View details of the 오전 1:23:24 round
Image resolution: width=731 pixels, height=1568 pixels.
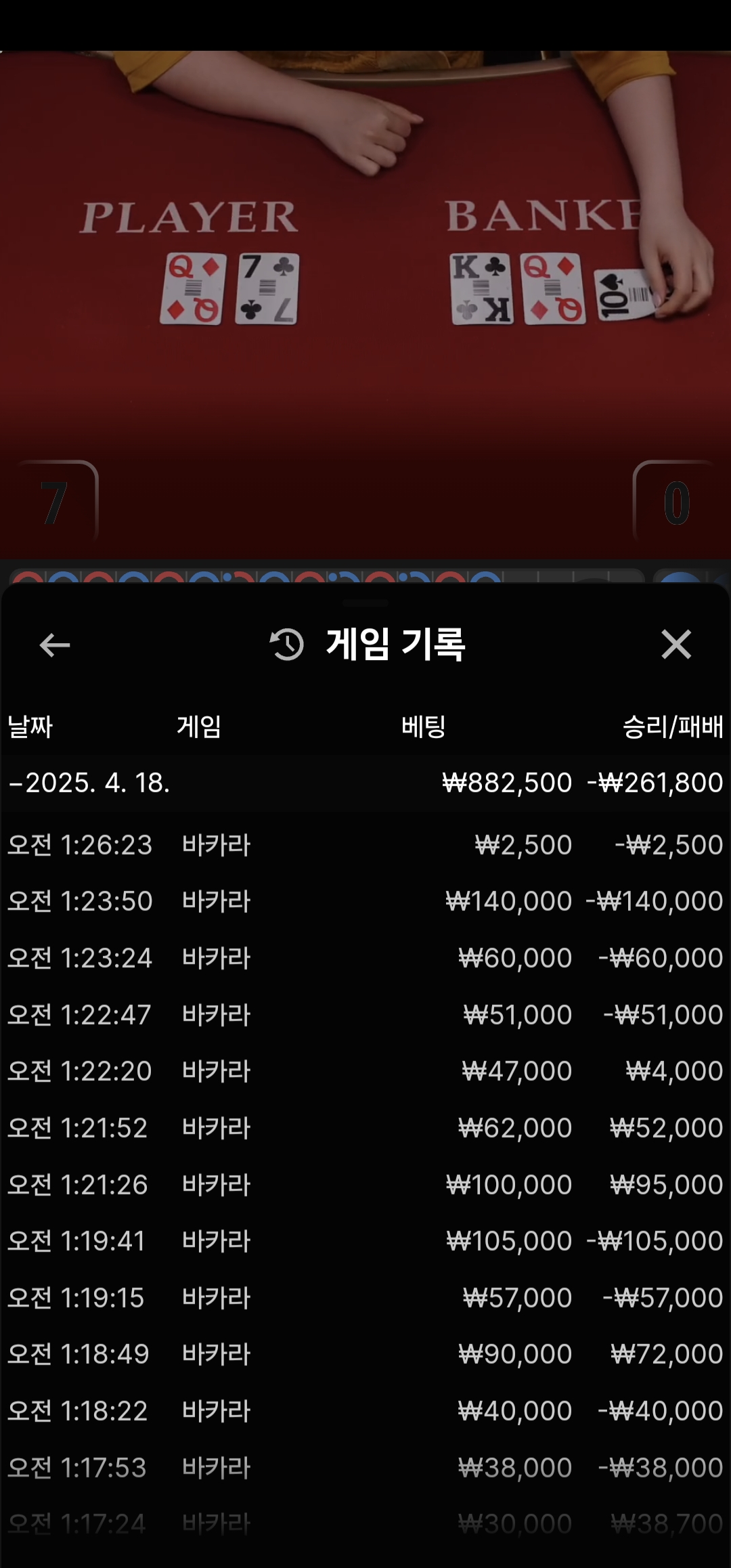click(365, 958)
